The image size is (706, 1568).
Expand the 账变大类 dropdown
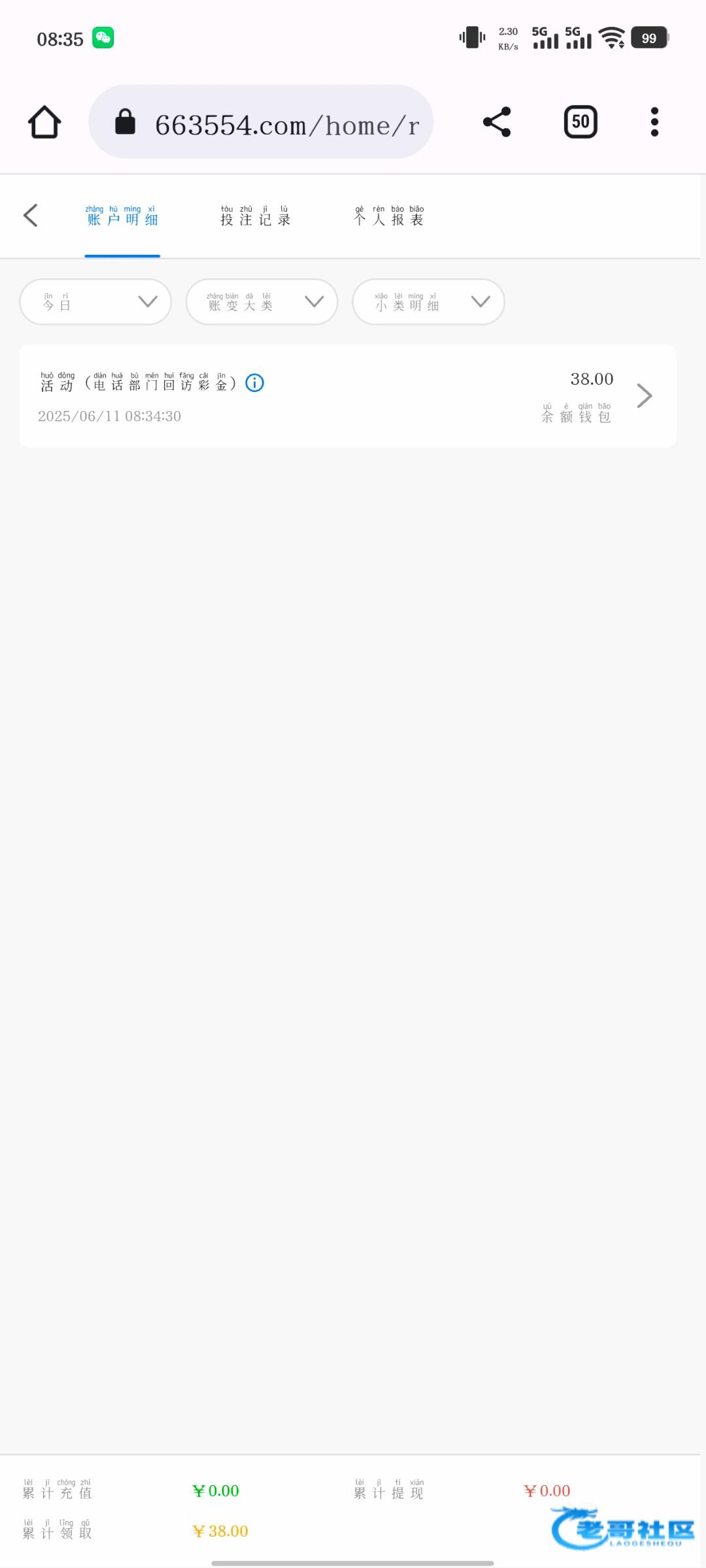262,302
